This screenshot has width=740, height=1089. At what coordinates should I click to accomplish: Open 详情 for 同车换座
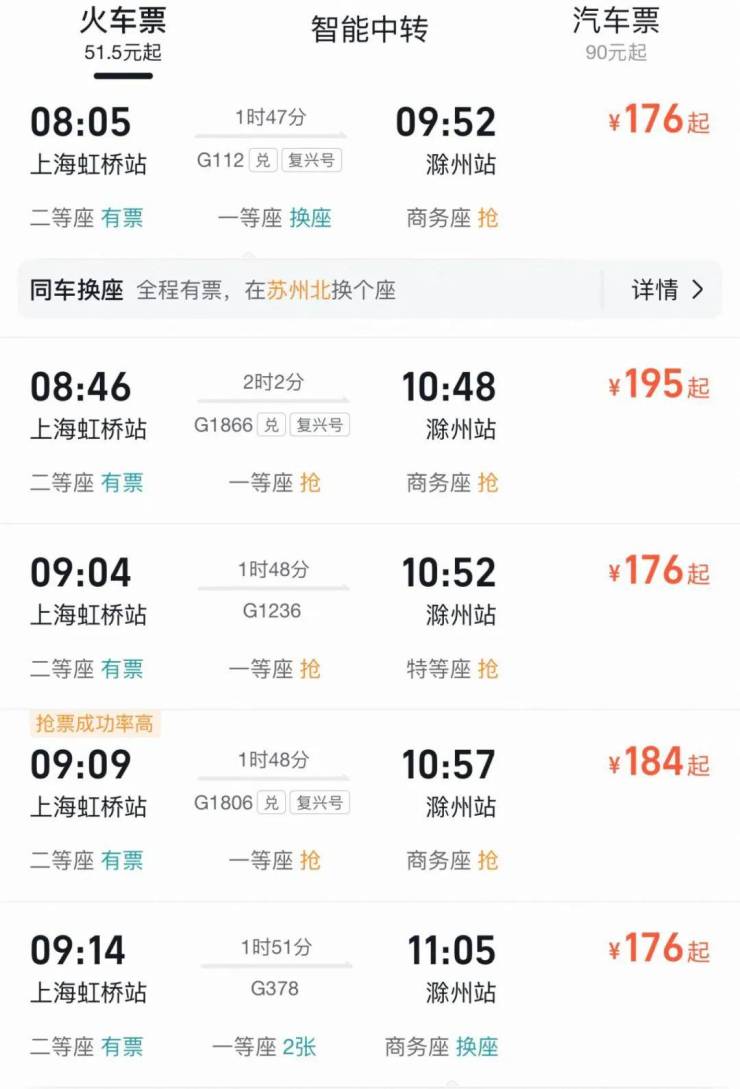[667, 290]
